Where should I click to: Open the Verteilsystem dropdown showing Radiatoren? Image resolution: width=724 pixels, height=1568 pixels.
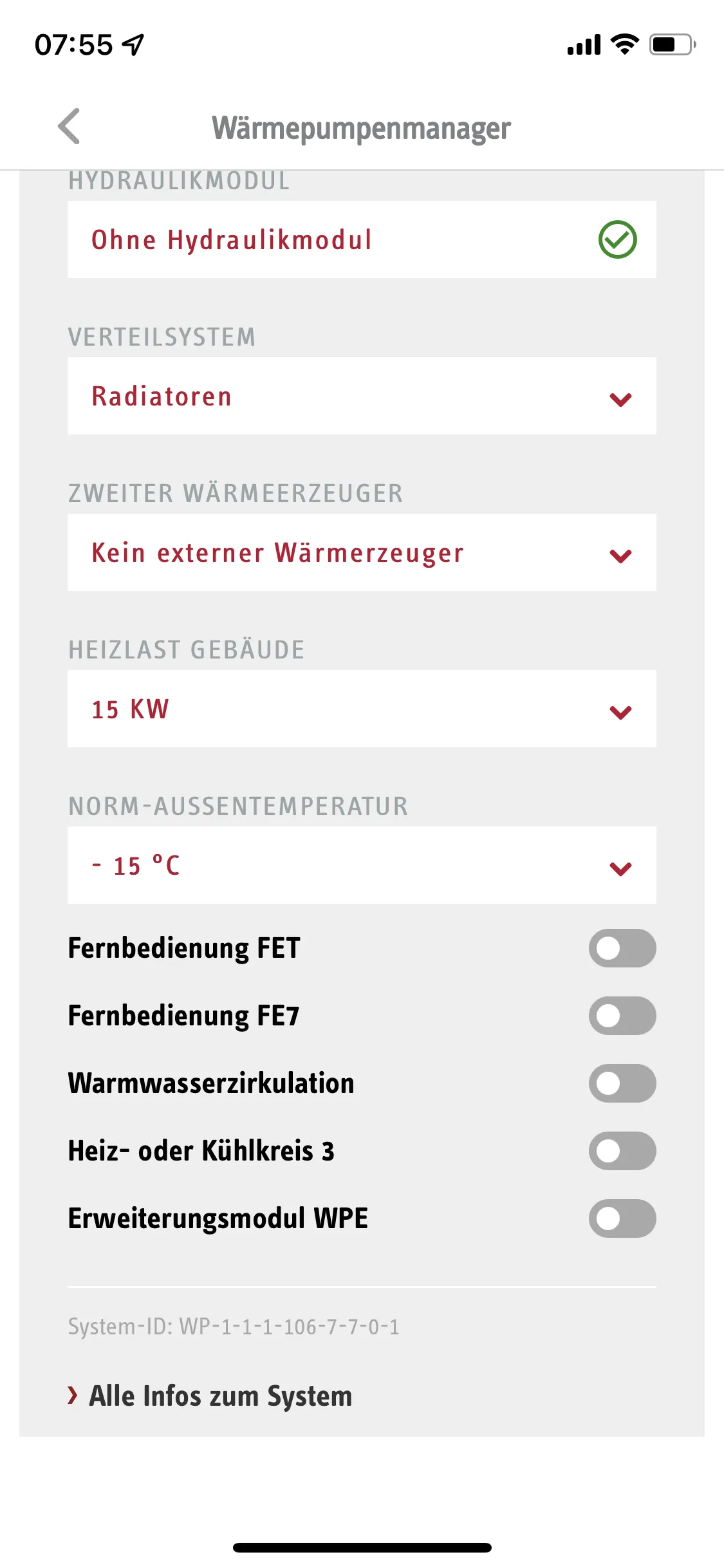coord(361,396)
